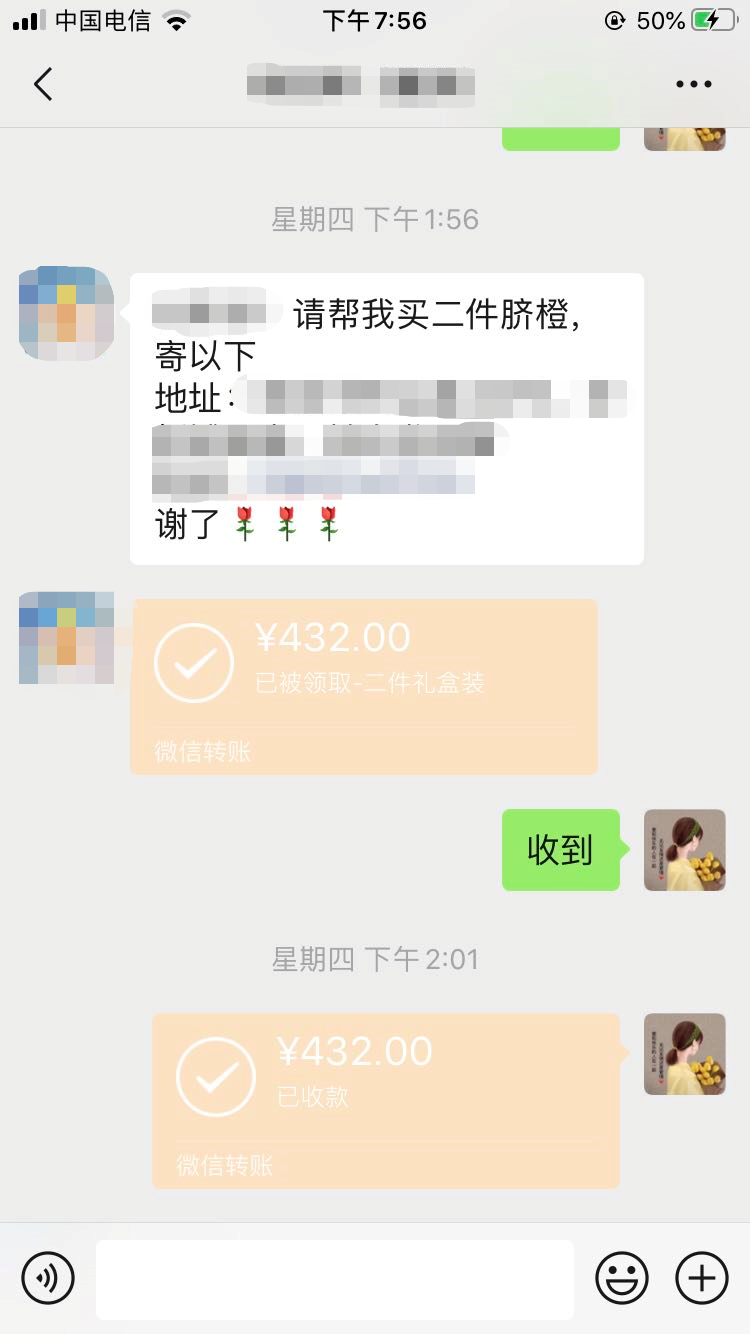The width and height of the screenshot is (750, 1334).
Task: Open the plus attachments menu
Action: (702, 1277)
